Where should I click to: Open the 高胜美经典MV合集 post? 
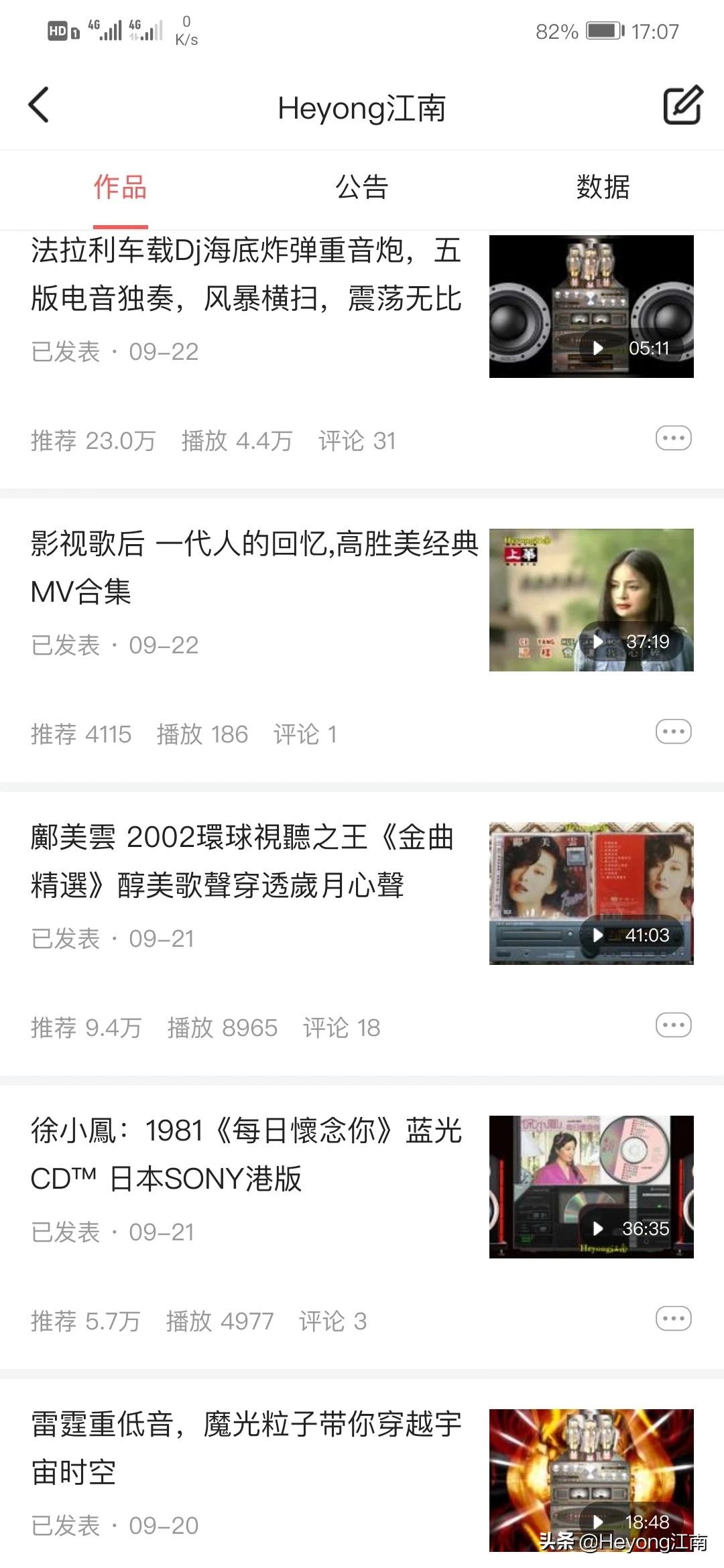pyautogui.click(x=253, y=567)
